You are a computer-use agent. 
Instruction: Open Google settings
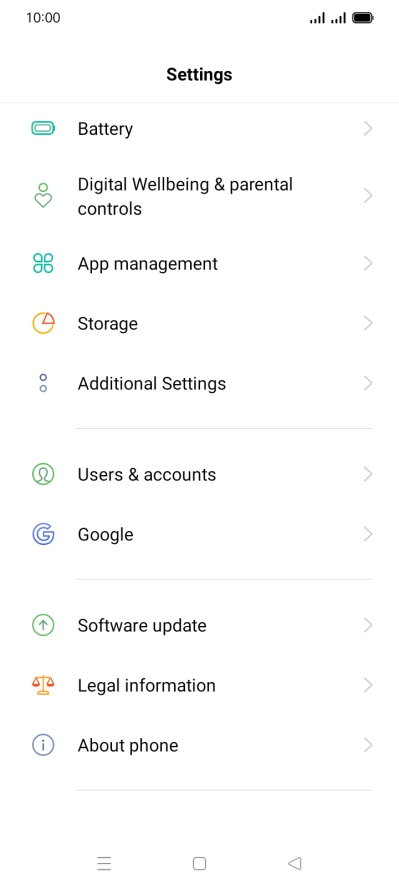click(x=199, y=534)
